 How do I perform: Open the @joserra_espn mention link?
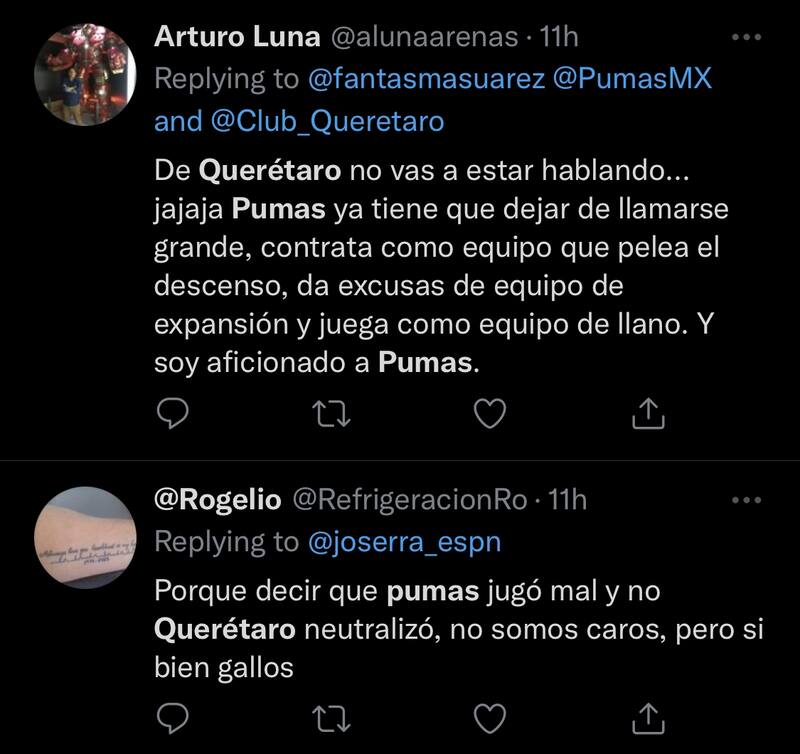[405, 542]
